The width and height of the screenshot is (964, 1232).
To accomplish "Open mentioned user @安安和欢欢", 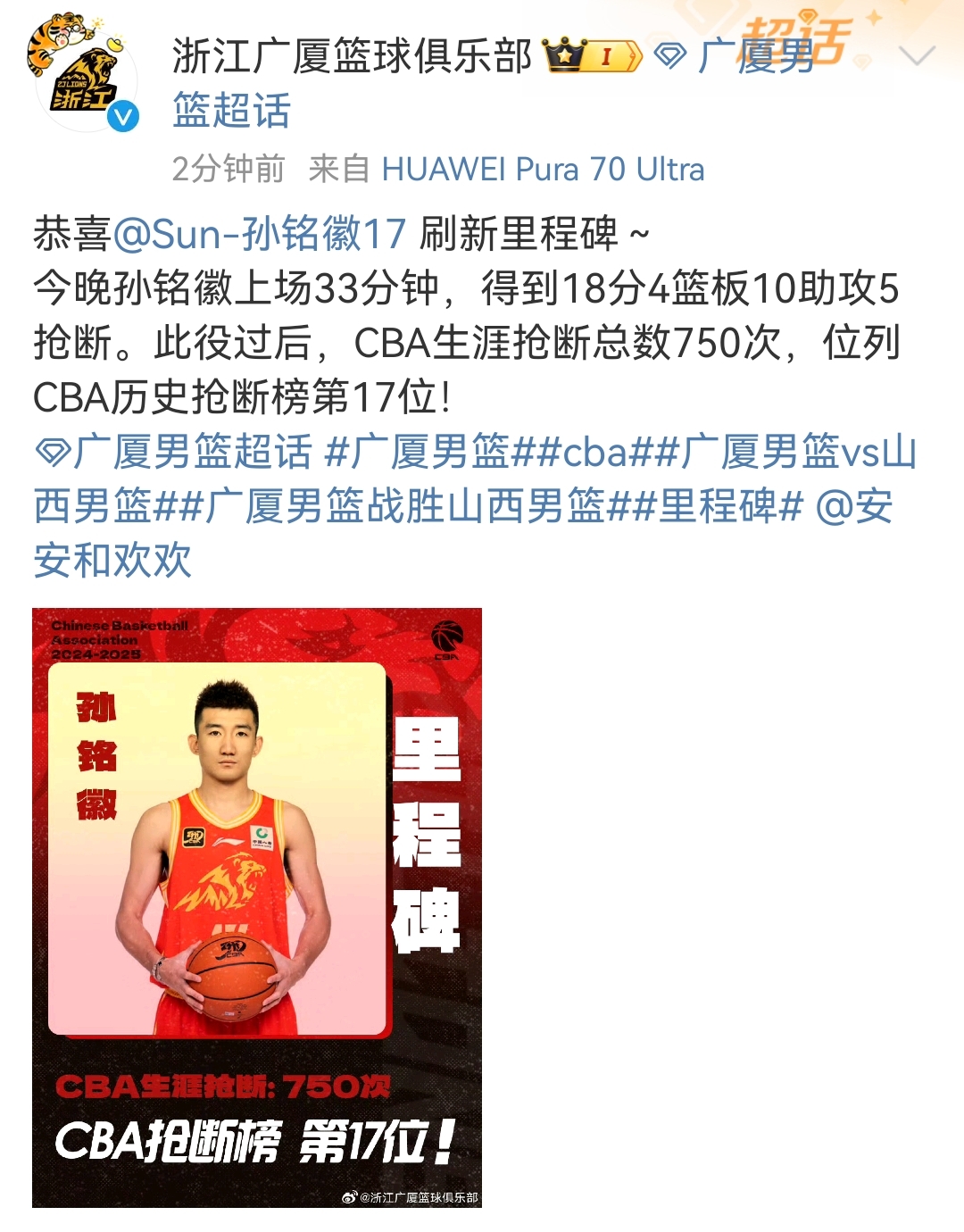I will tap(112, 560).
